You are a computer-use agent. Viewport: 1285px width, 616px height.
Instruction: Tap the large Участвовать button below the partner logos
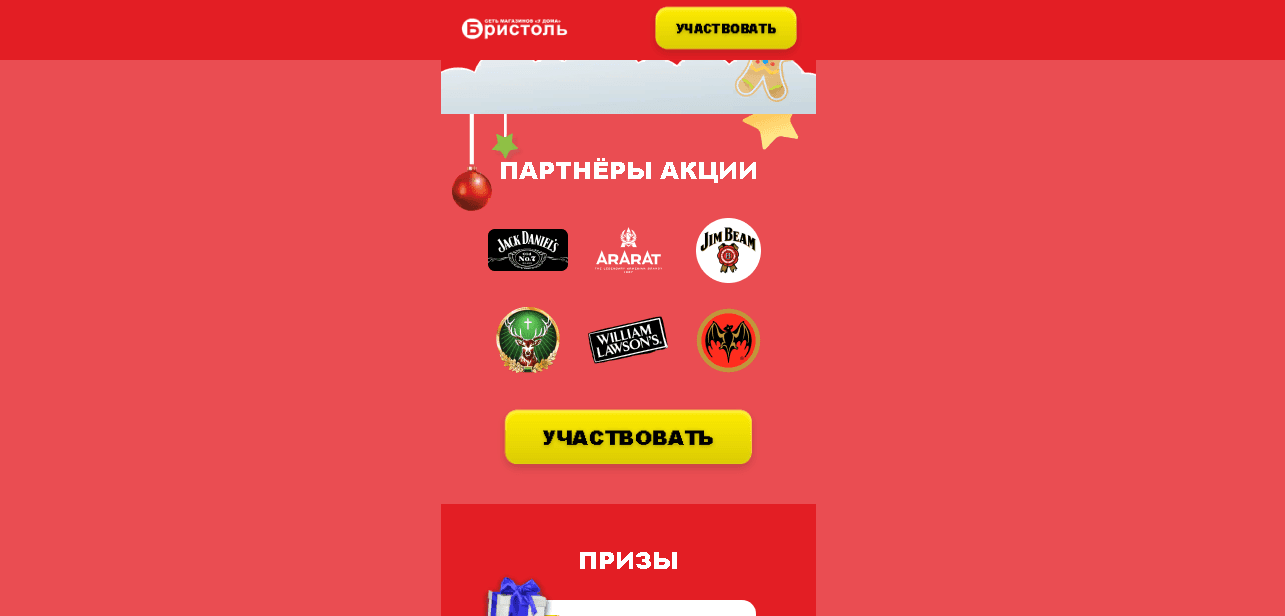[x=628, y=437]
